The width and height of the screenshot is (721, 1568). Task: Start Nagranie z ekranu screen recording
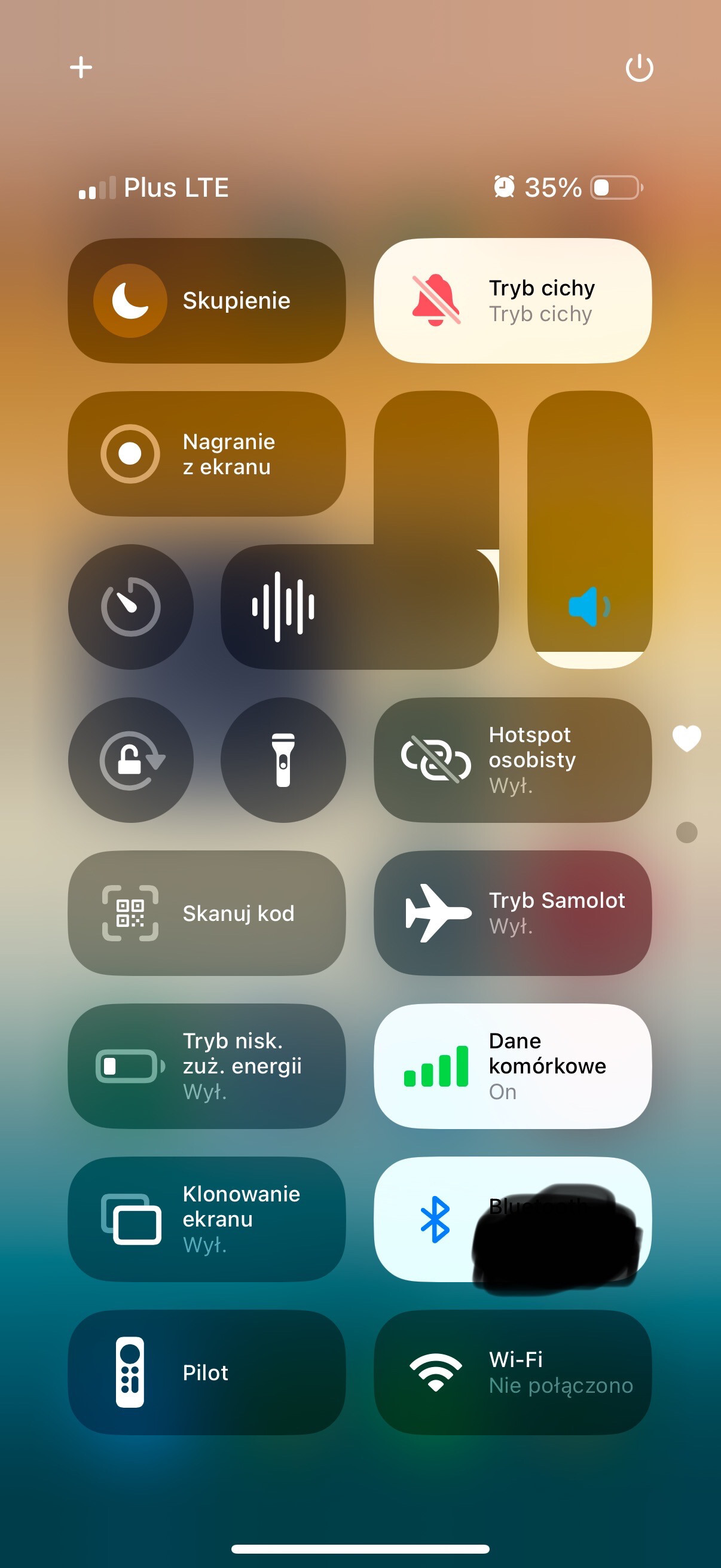point(206,454)
